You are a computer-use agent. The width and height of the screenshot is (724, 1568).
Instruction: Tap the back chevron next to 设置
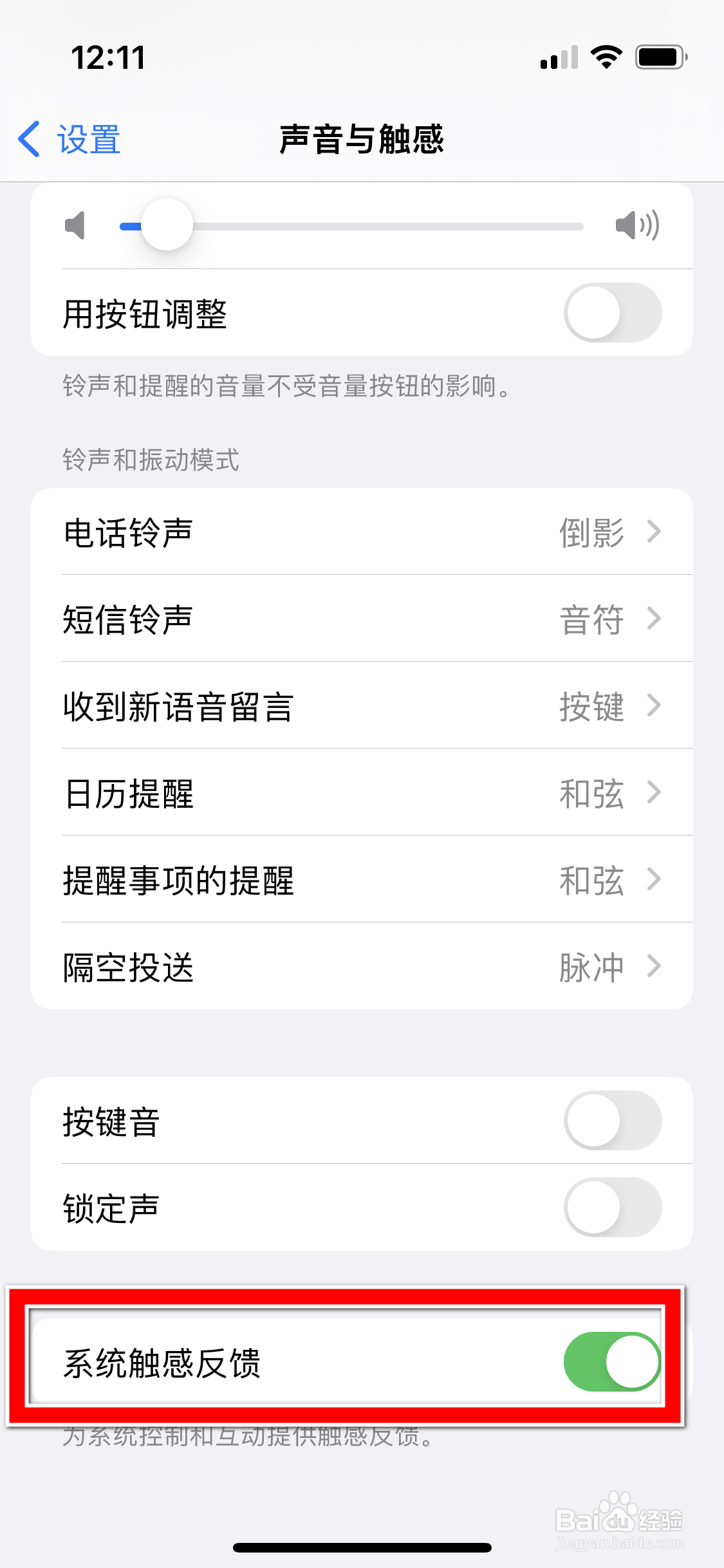tap(28, 138)
